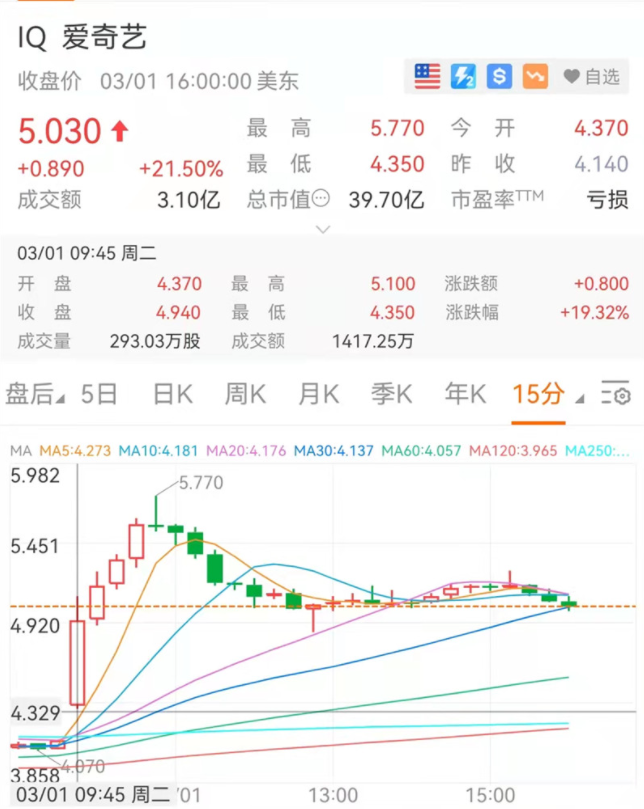Viewport: 644px width, 809px height.
Task: Tap the blue dollar sign icon
Action: pyautogui.click(x=499, y=76)
